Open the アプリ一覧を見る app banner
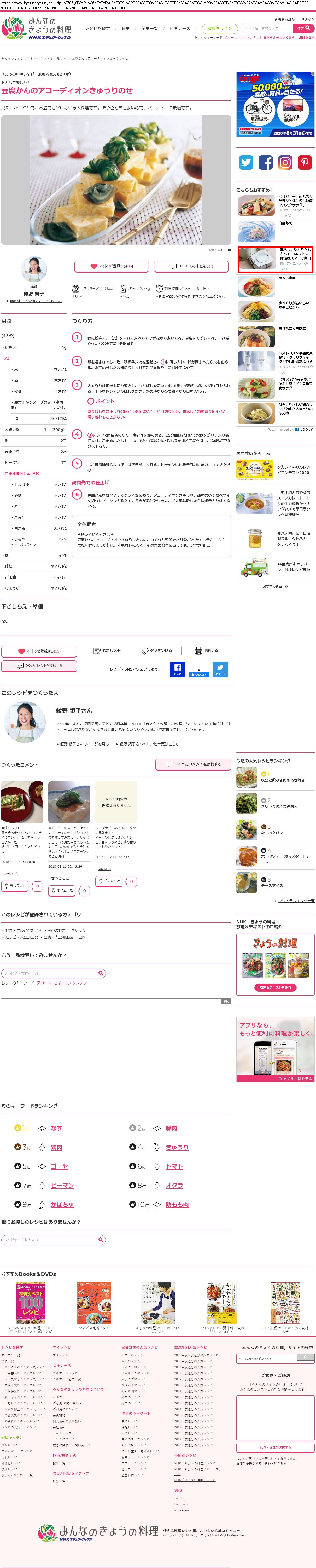 click(x=275, y=1079)
